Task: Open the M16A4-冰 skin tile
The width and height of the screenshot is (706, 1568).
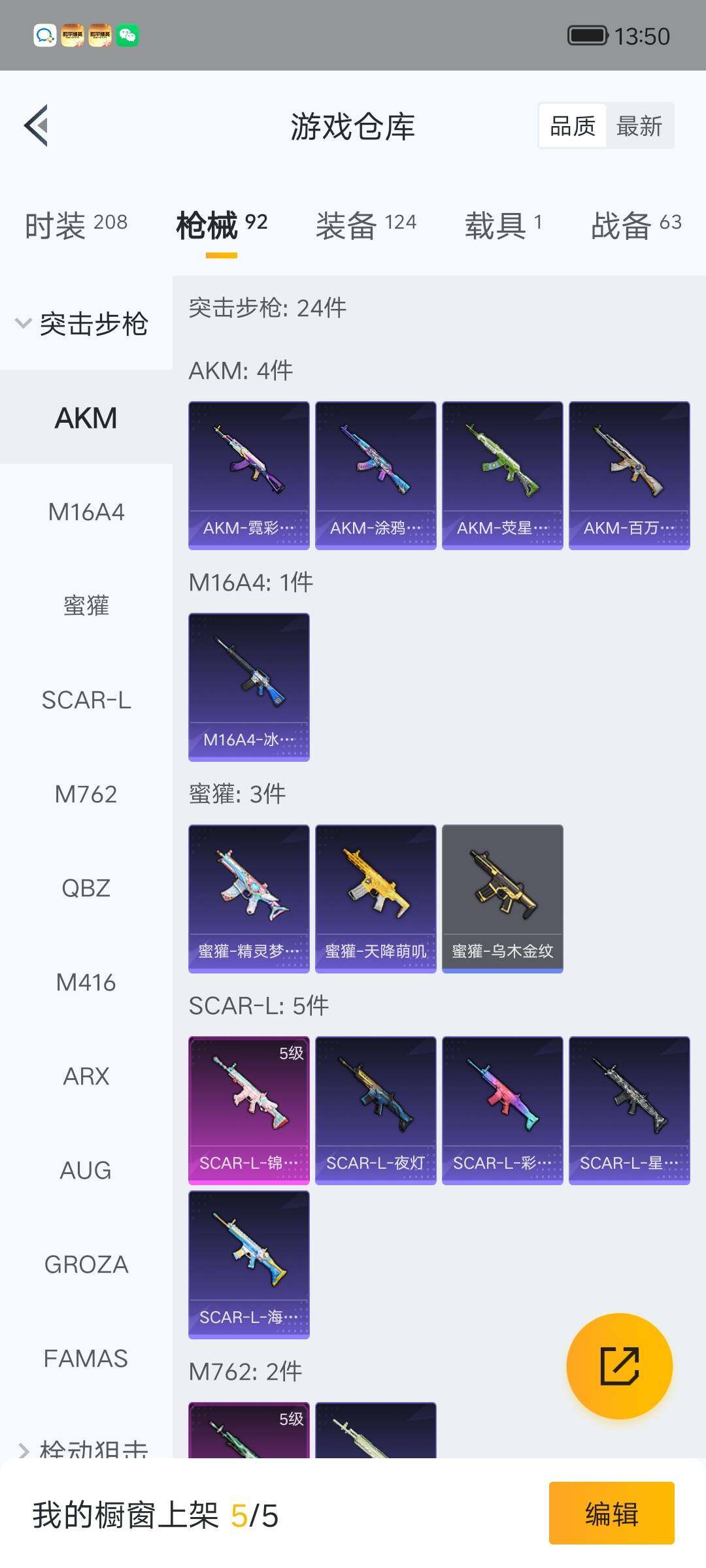Action: click(249, 687)
